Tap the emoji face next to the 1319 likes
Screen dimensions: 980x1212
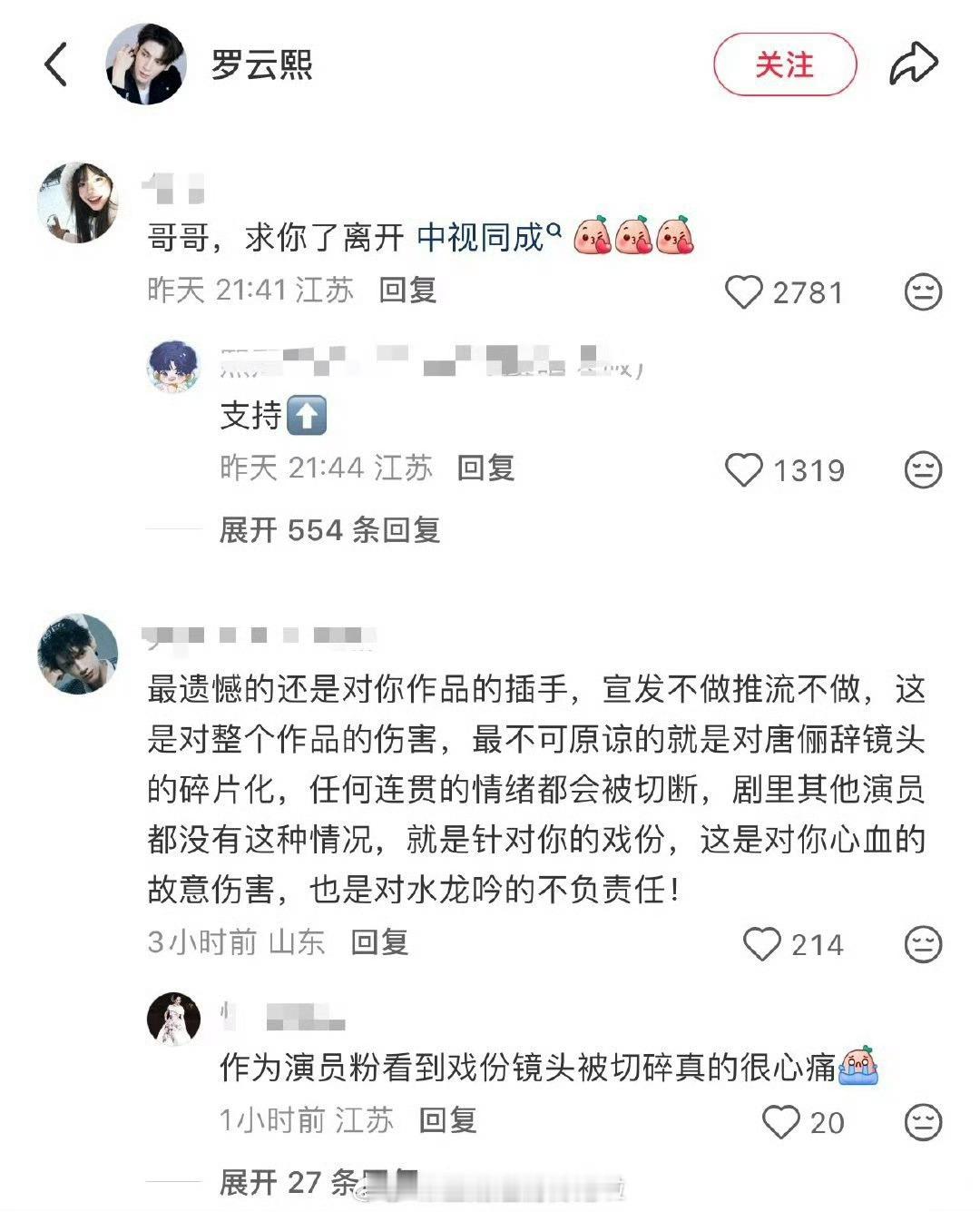(924, 470)
